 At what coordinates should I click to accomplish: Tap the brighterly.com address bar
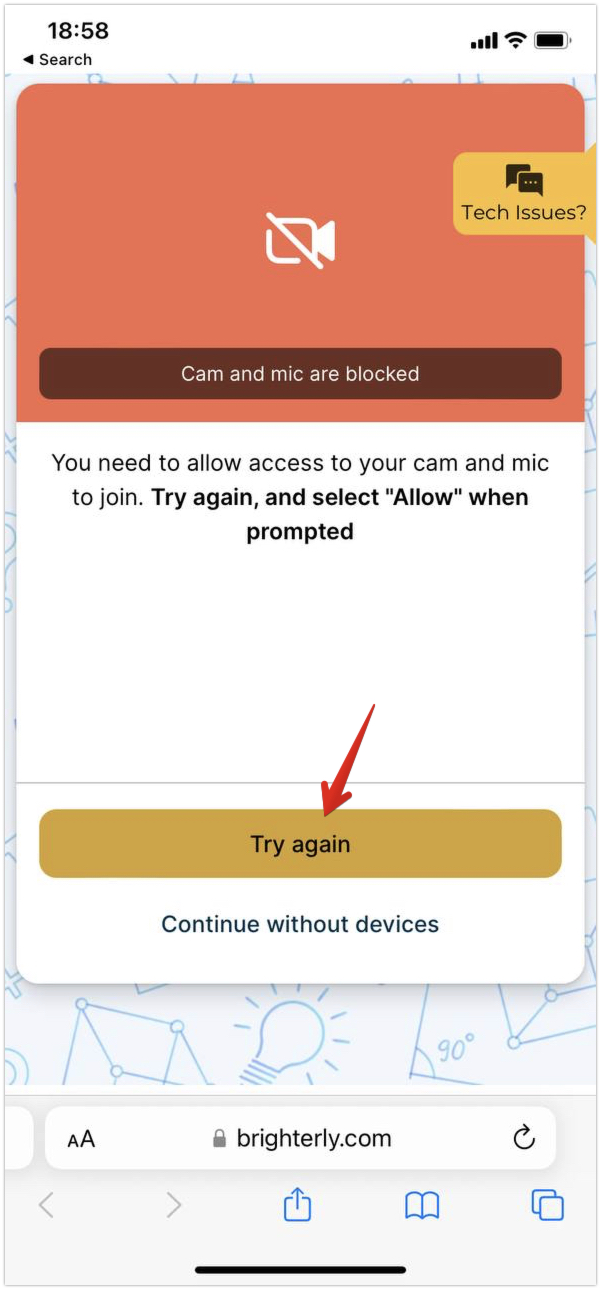300,1138
